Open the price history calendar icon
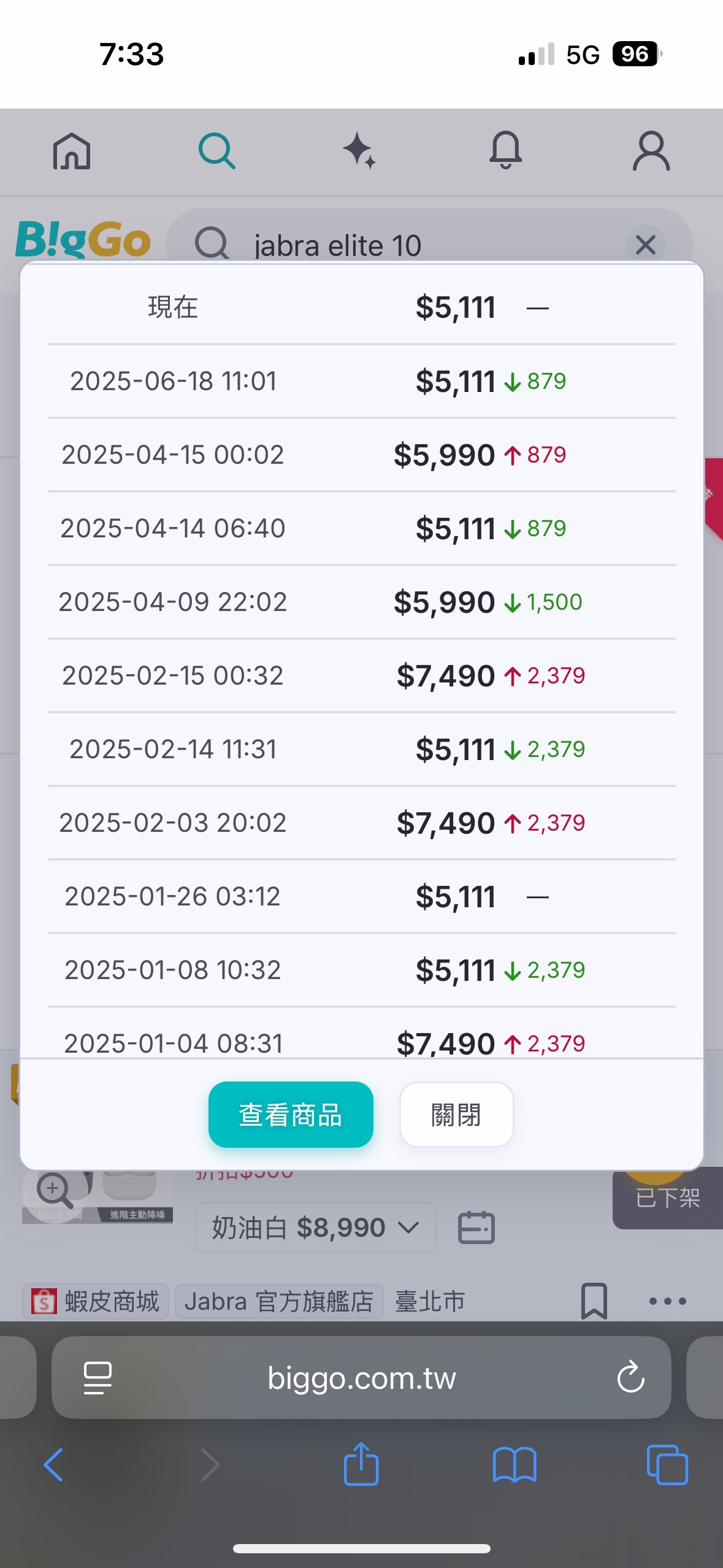The height and width of the screenshot is (1568, 723). 476,1228
